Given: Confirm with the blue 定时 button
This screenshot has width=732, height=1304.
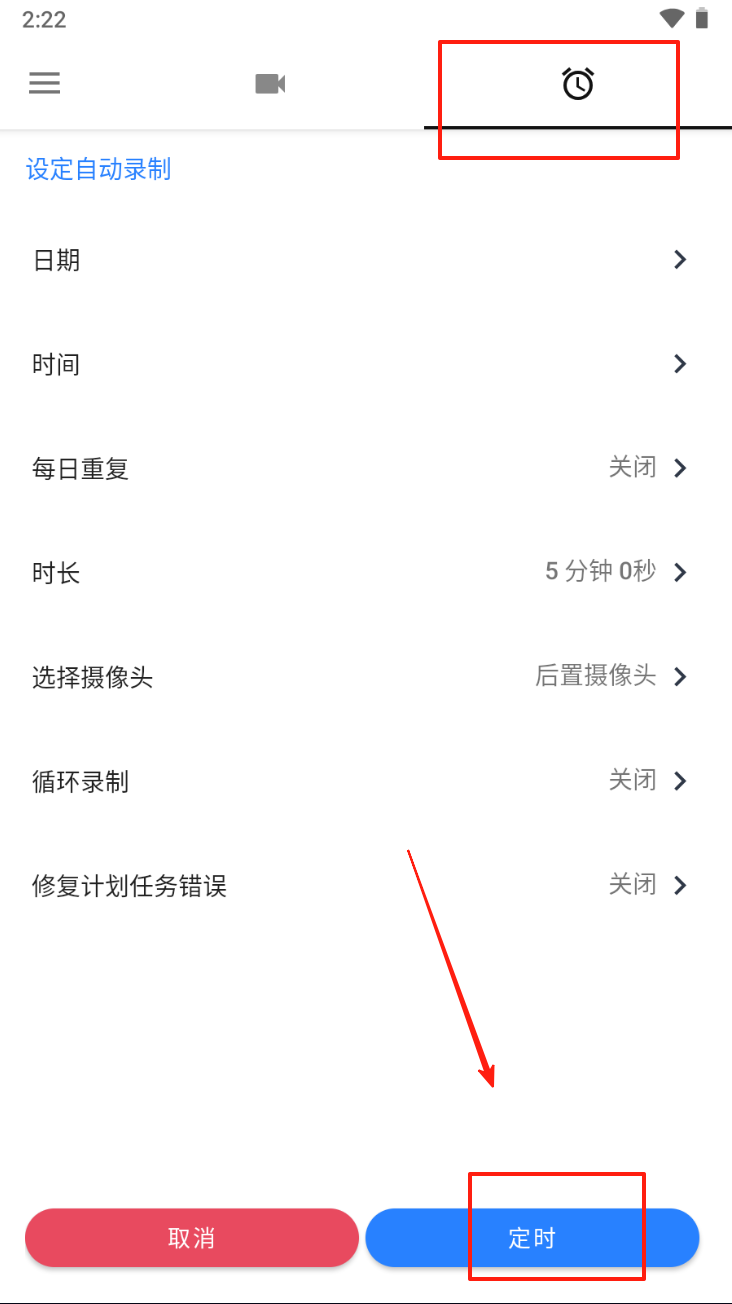Looking at the screenshot, I should click(532, 1238).
